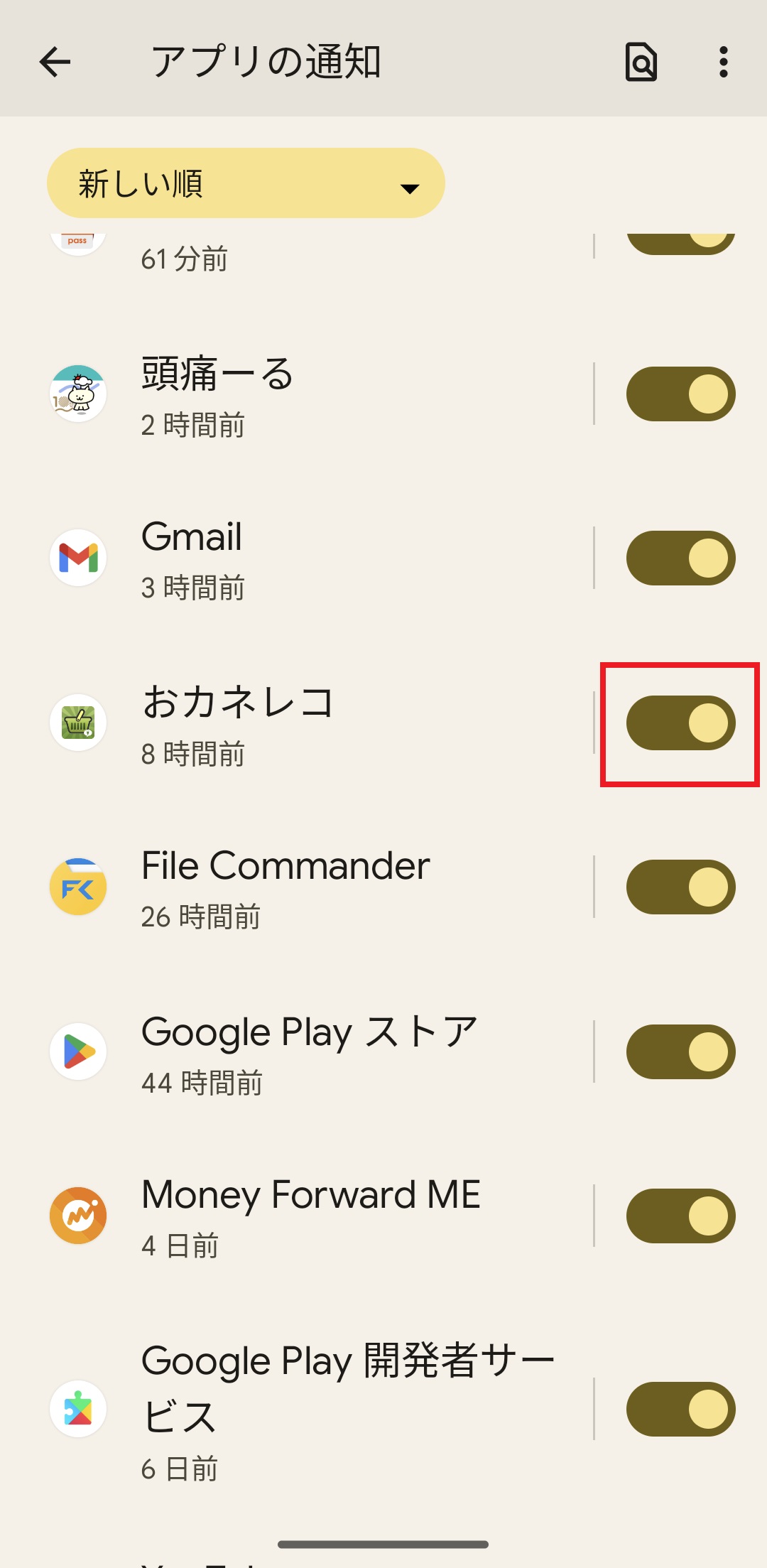
Task: Turn off Money Forward ME notifications
Action: coord(680,1216)
